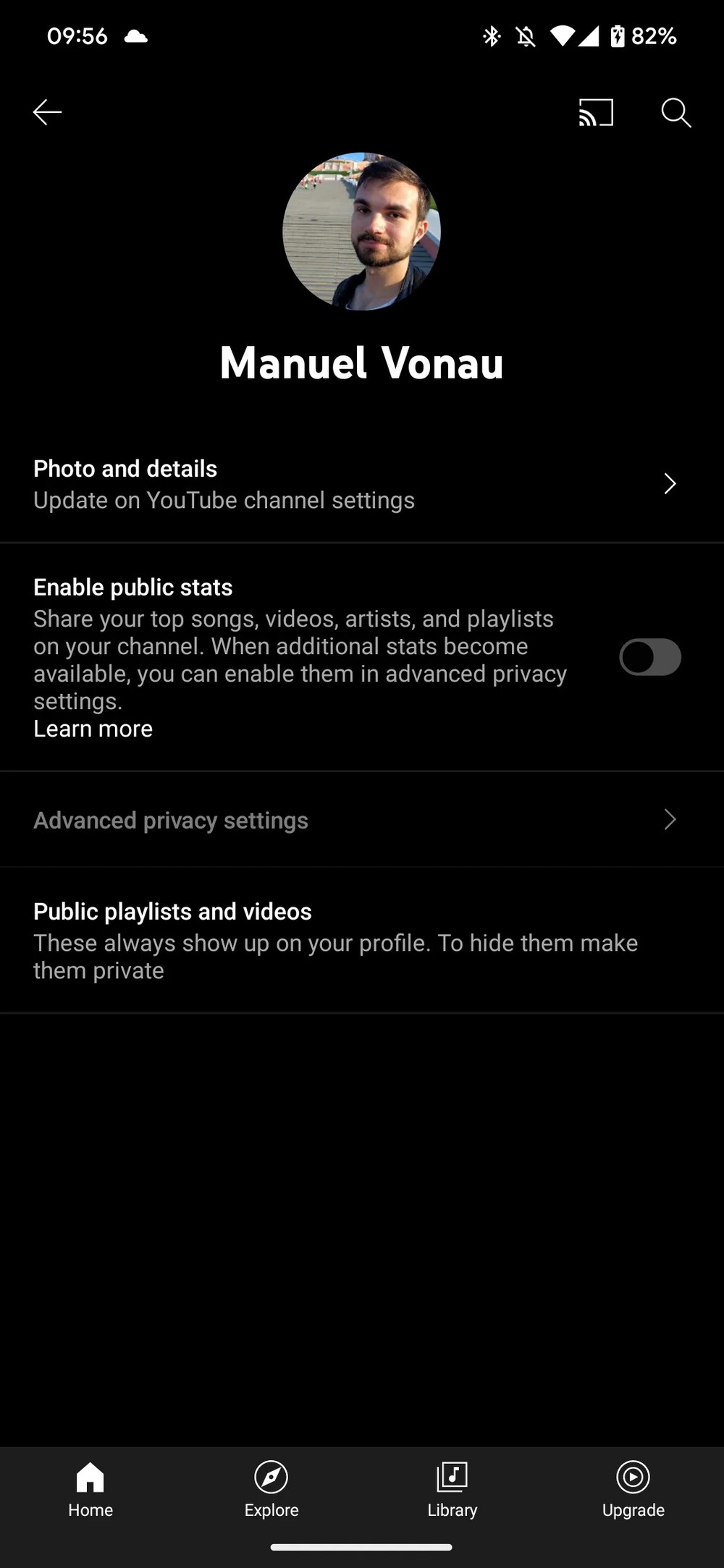Switch to the Library tab
The width and height of the screenshot is (724, 1568).
[x=452, y=1489]
